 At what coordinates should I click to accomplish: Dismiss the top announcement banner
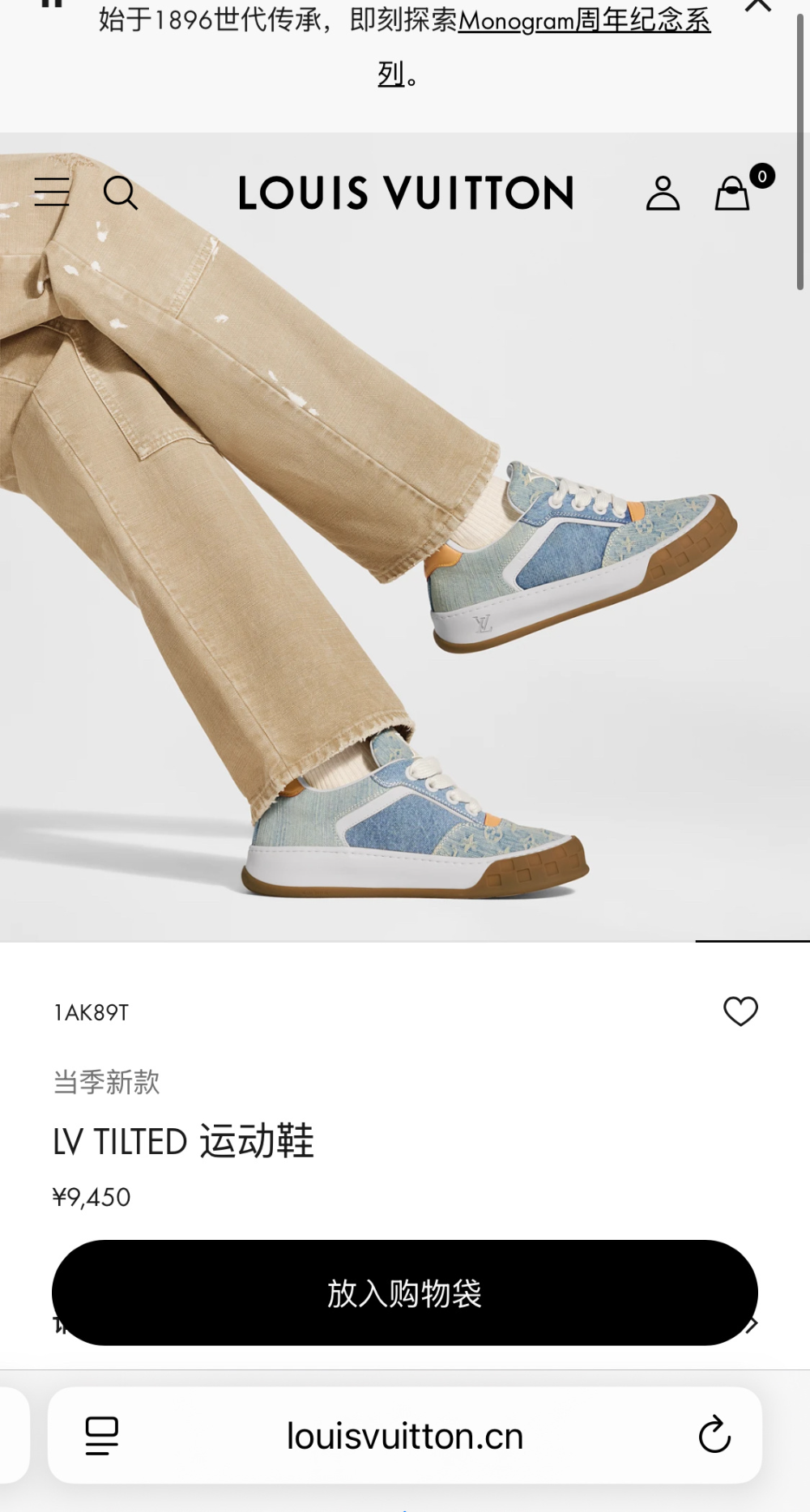point(758,5)
